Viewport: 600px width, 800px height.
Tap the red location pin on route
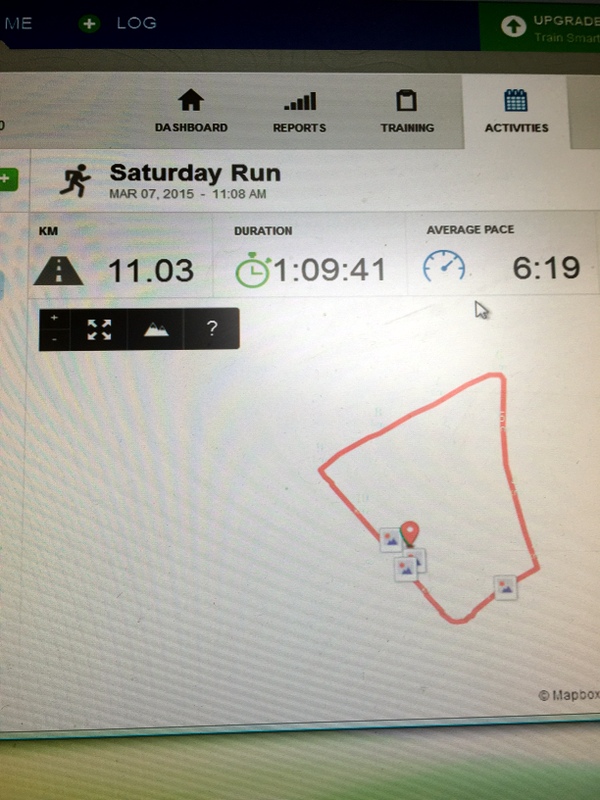[x=409, y=532]
